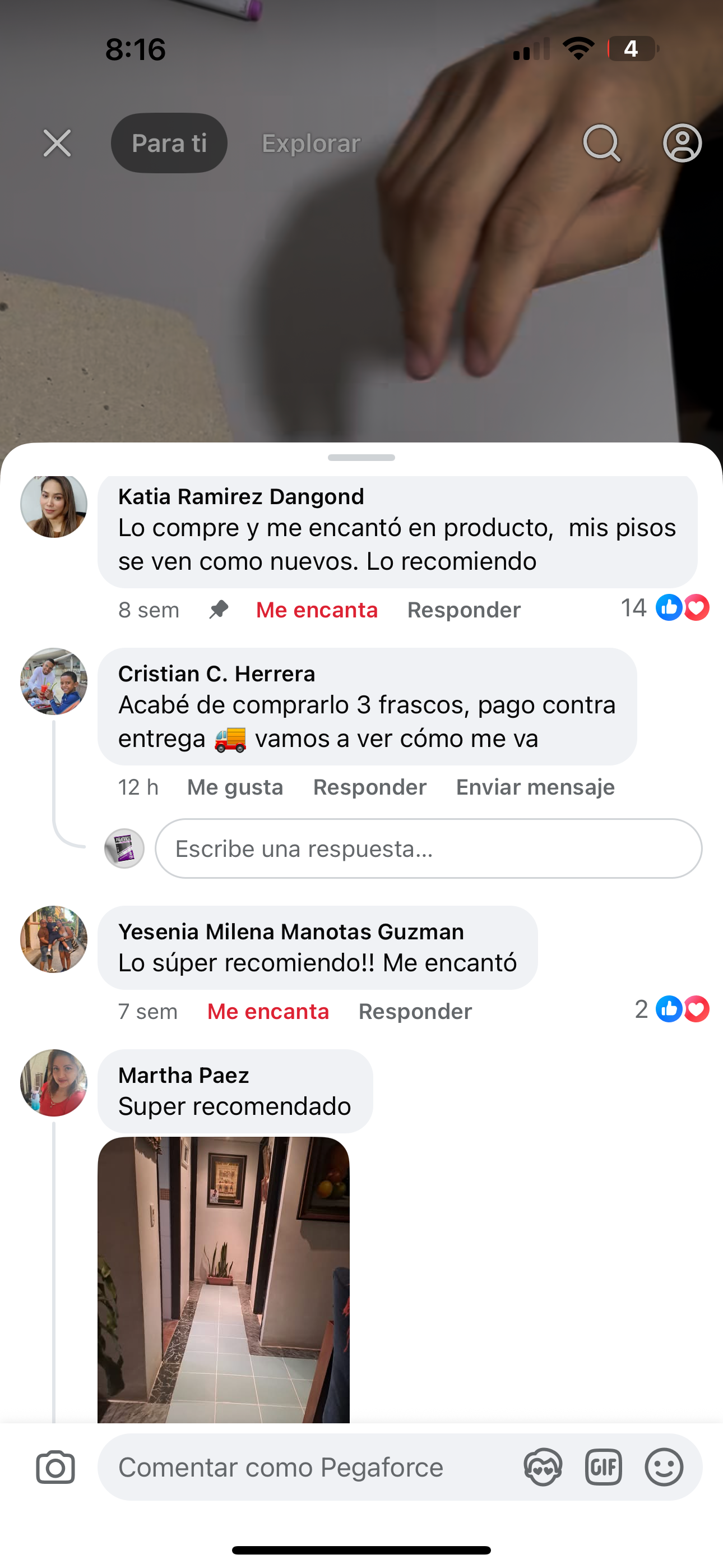Reply to Cristian C. Herrera's comment
The width and height of the screenshot is (723, 1568).
tap(369, 787)
